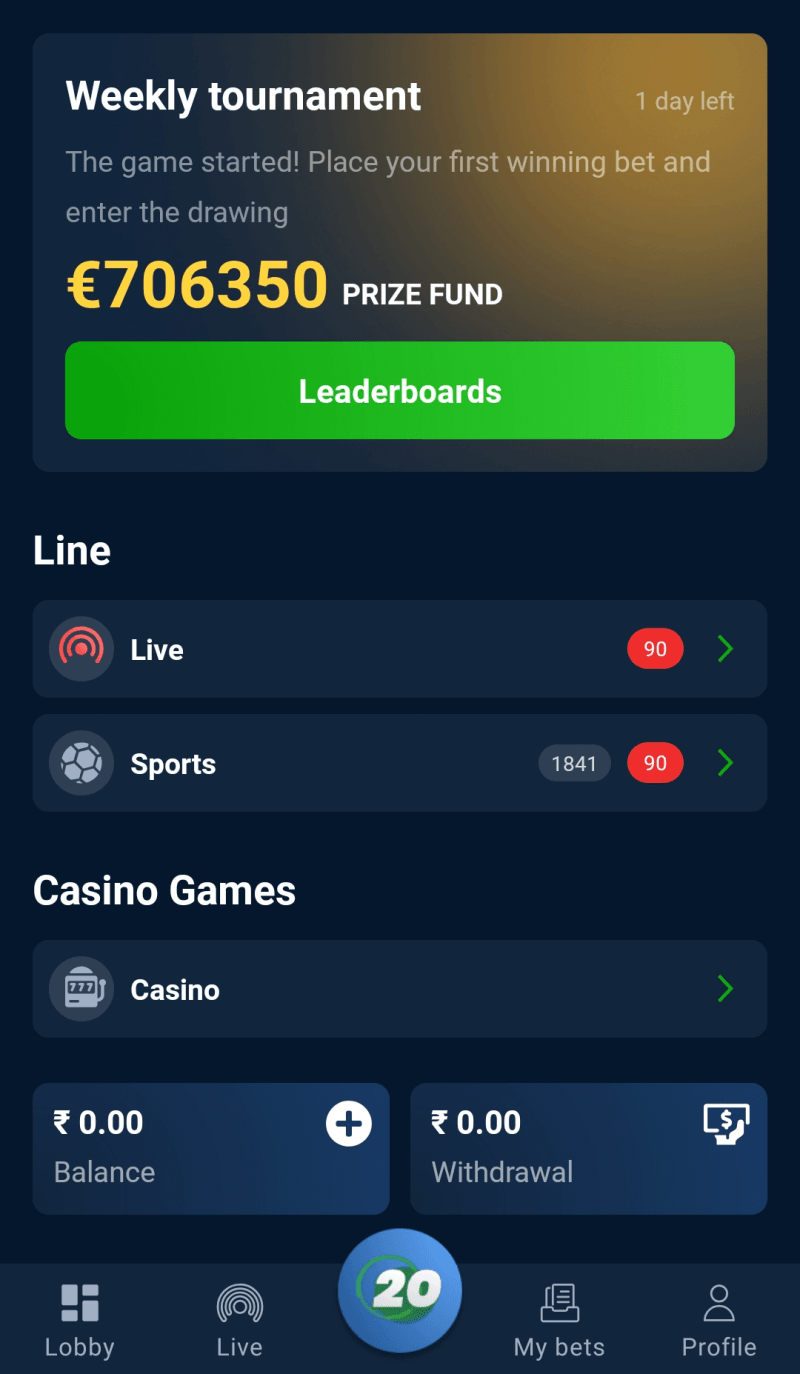Add funds with the plus icon
The image size is (800, 1374).
[348, 1125]
